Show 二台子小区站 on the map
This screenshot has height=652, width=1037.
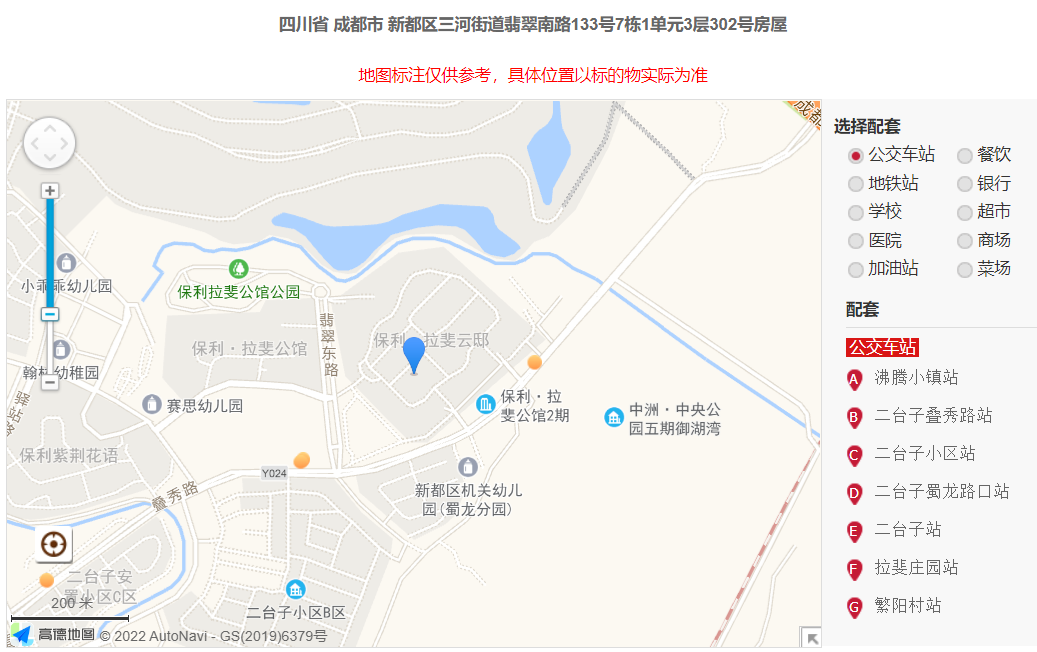point(924,454)
